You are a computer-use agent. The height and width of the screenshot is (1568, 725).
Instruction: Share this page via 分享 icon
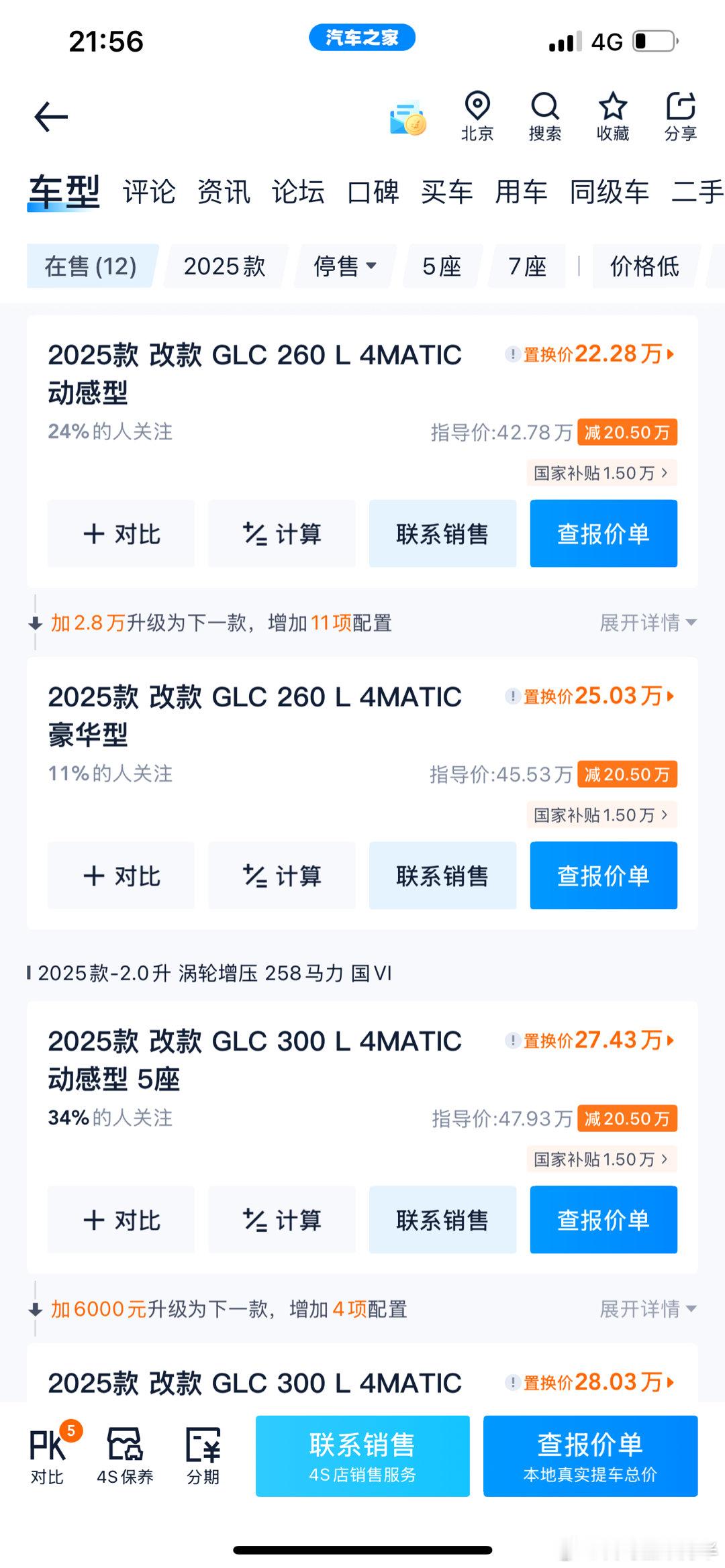681,116
